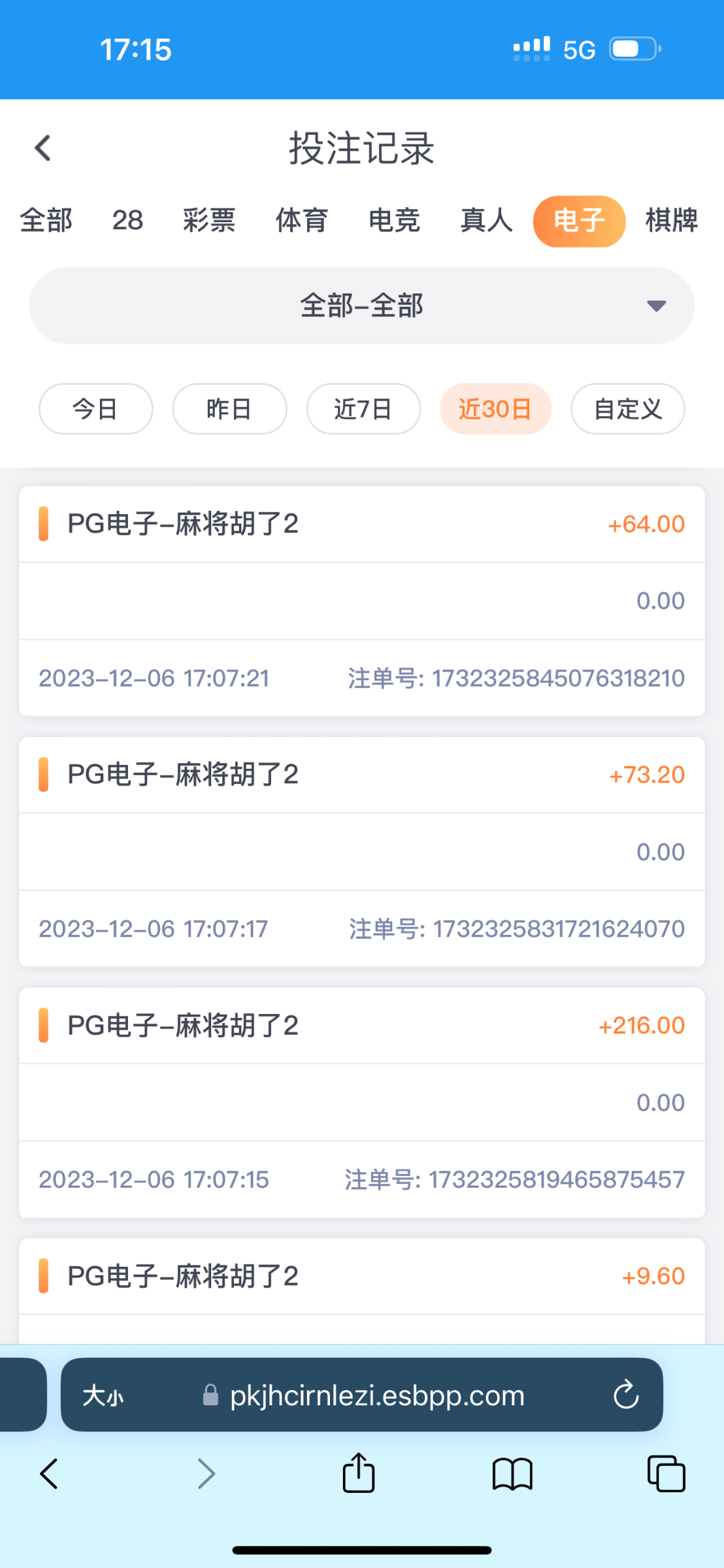
Task: Expand the 全部-全部 dropdown
Action: pos(362,306)
